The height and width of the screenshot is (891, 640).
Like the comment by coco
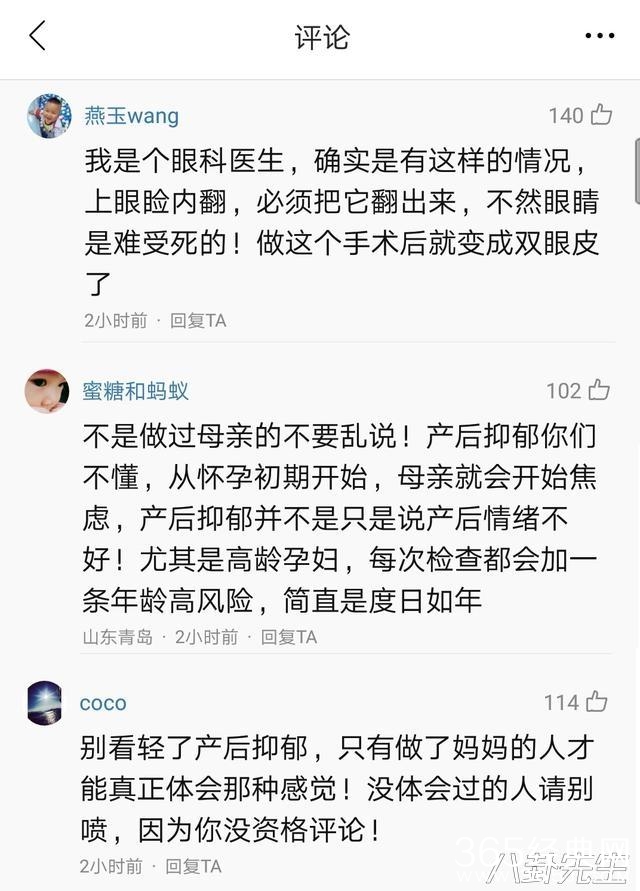tap(596, 702)
